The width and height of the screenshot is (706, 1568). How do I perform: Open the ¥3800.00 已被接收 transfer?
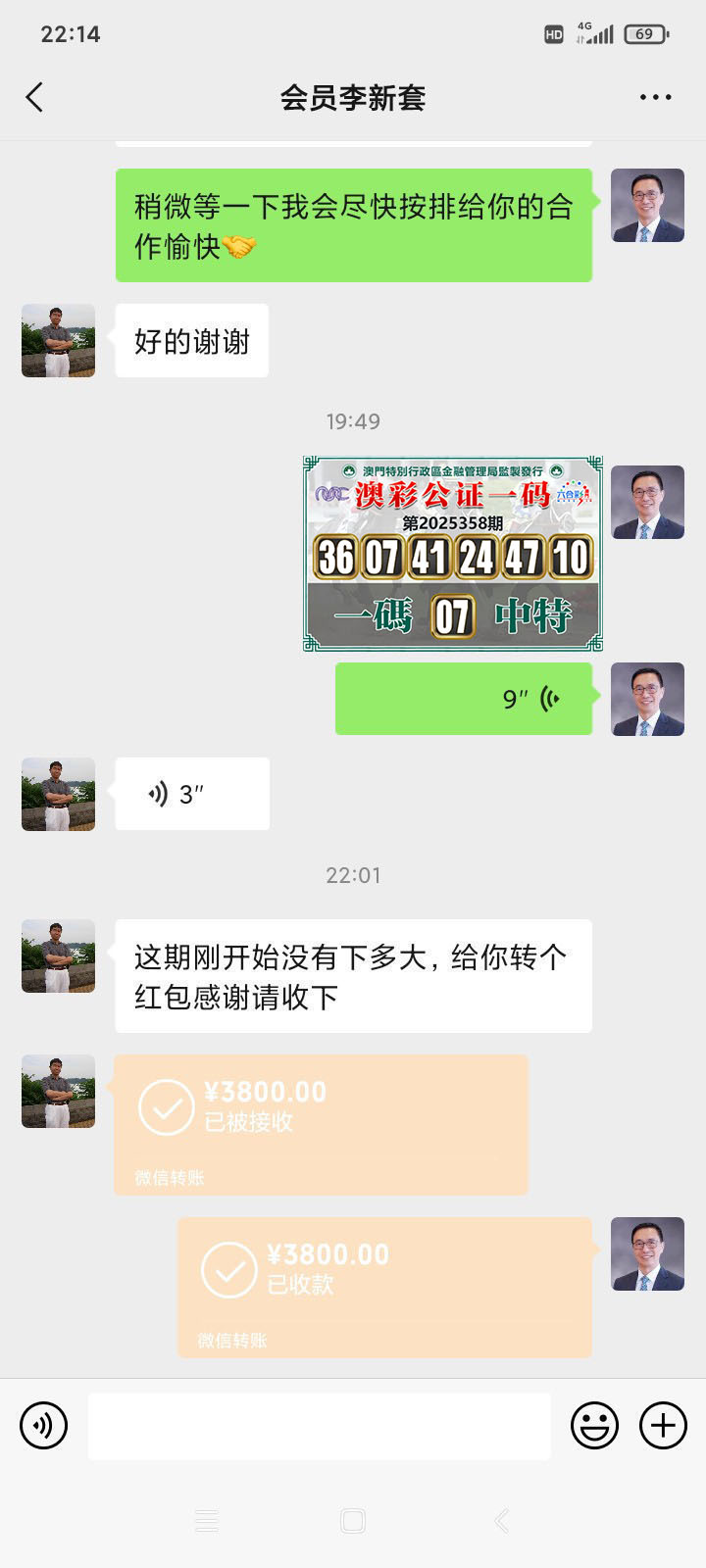pyautogui.click(x=322, y=1124)
